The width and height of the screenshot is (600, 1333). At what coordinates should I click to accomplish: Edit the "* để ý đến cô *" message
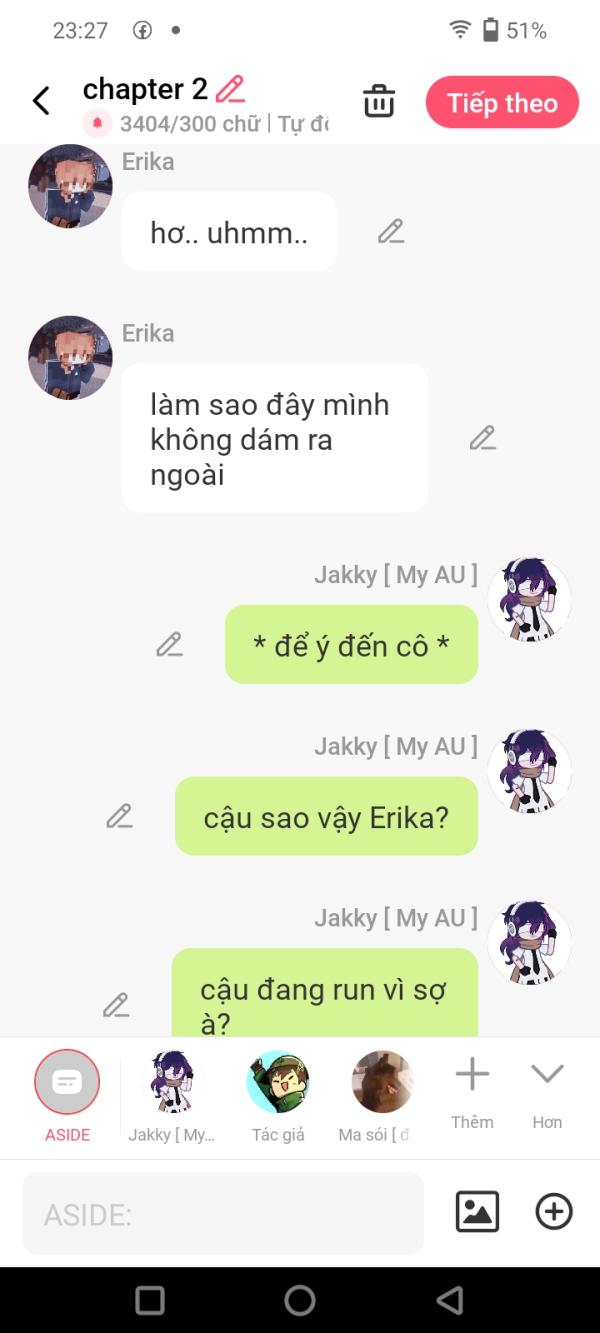click(x=169, y=644)
